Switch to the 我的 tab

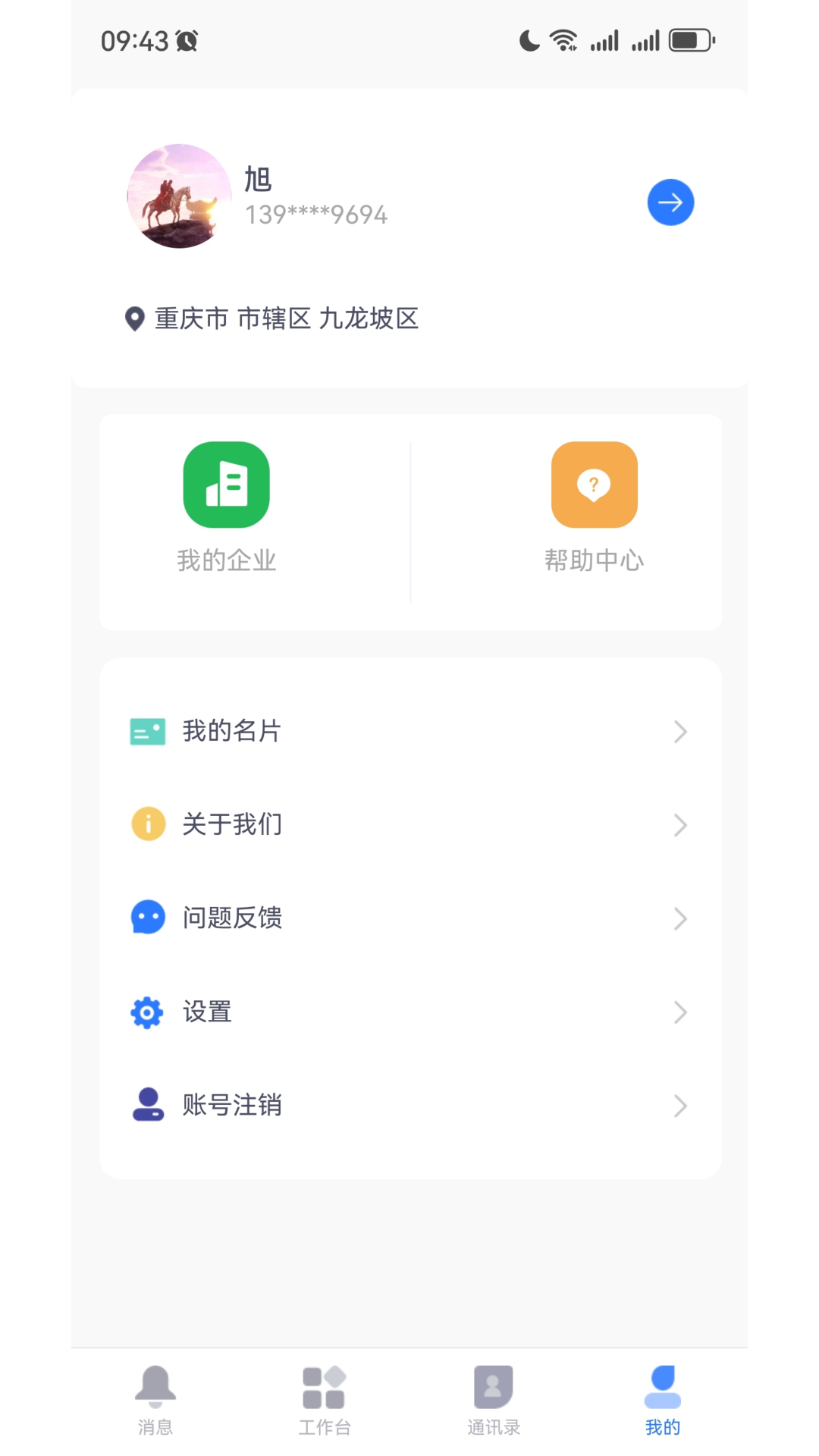click(x=663, y=1399)
